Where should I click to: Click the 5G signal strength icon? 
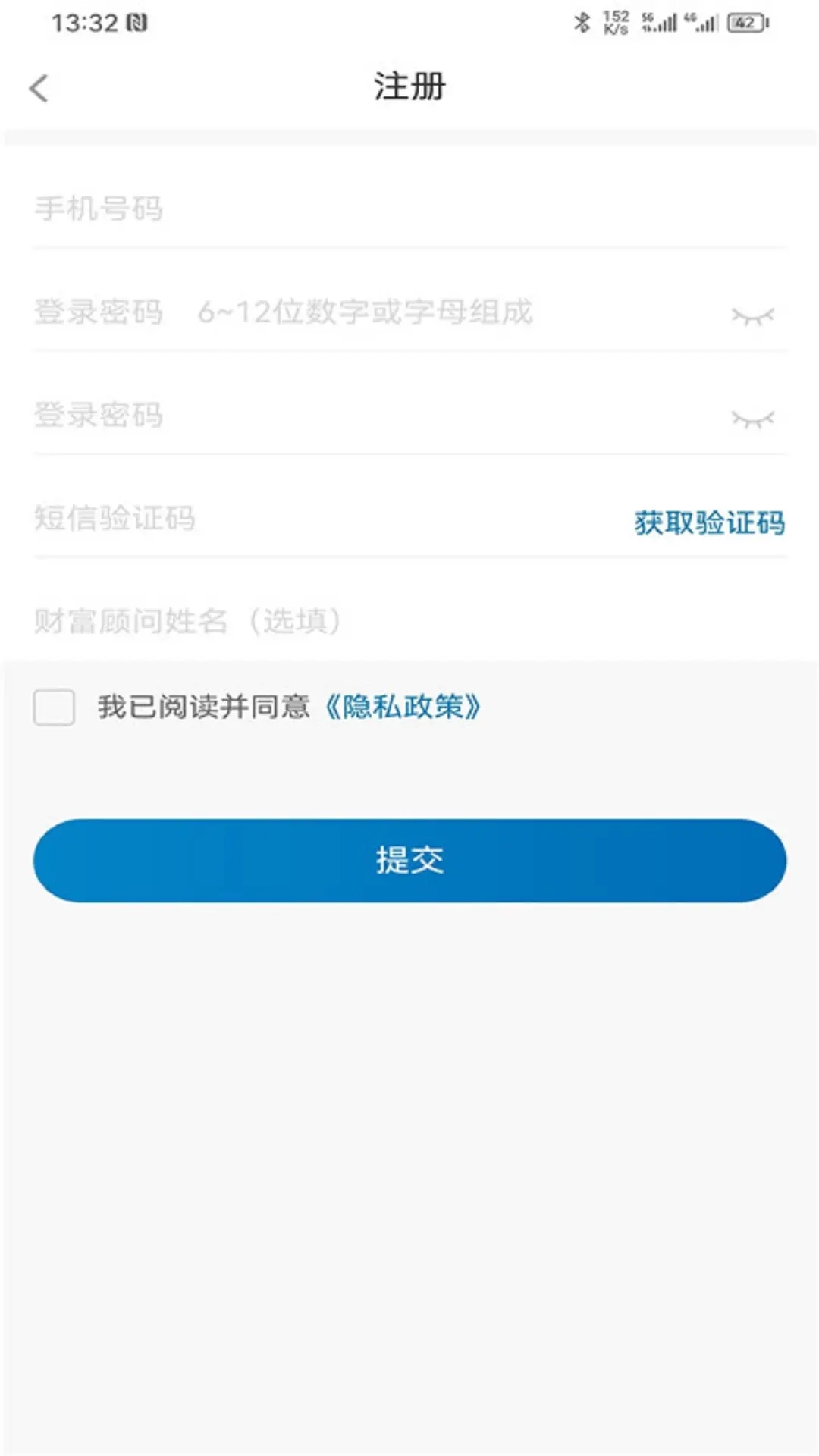tap(658, 21)
